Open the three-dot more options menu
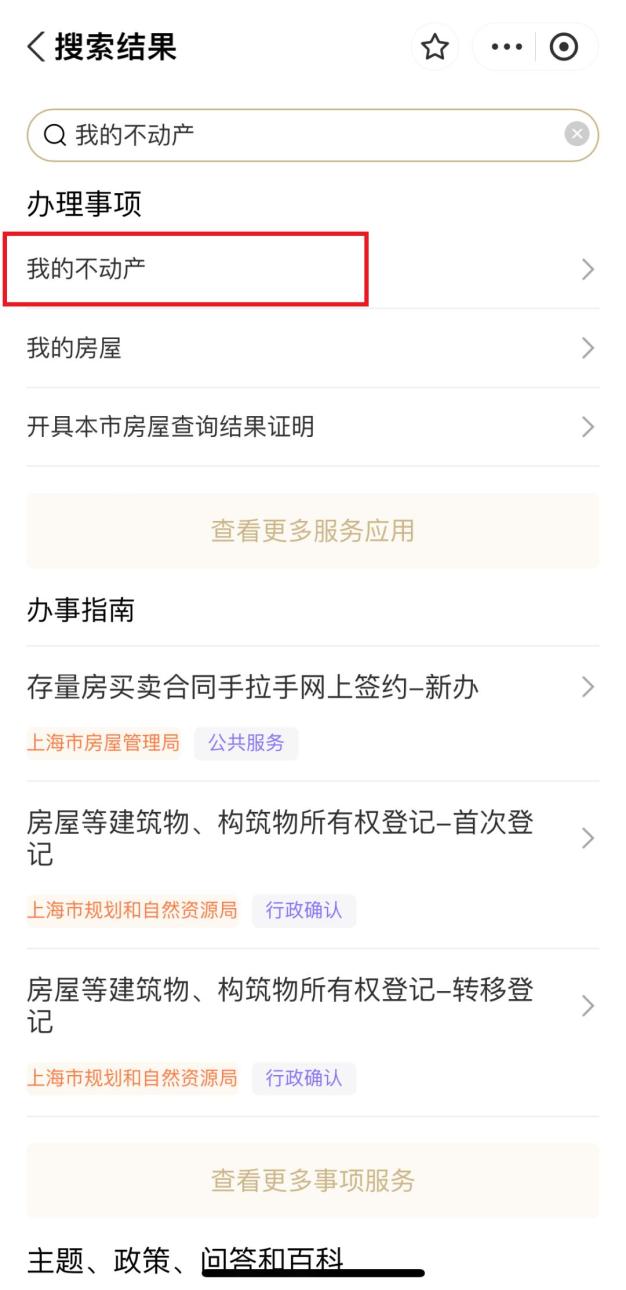Image resolution: width=626 pixels, height=1290 pixels. (x=505, y=48)
